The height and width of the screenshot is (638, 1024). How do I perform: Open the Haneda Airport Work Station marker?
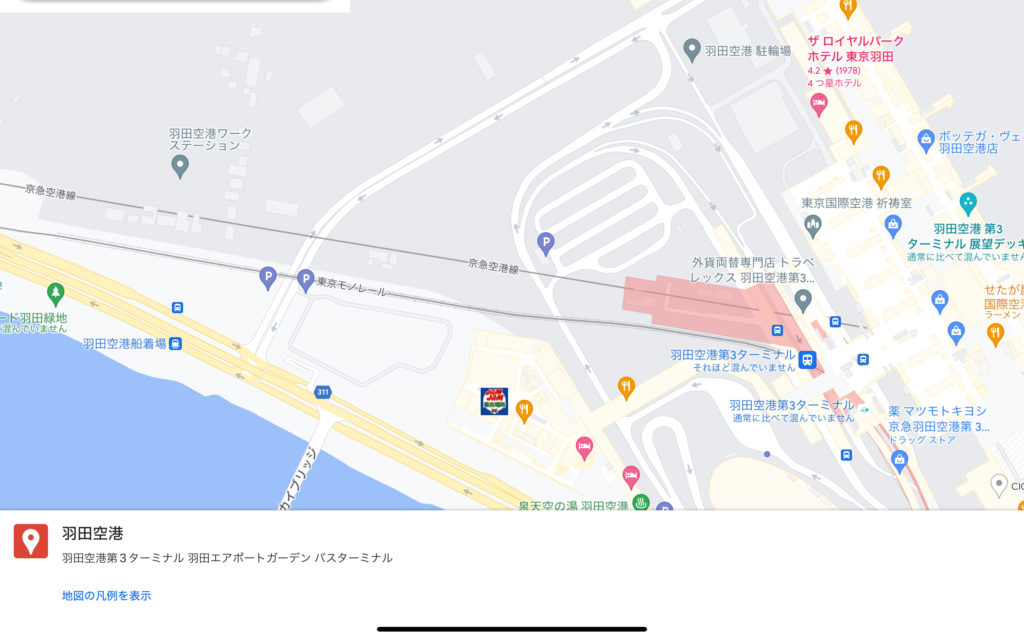pos(180,165)
